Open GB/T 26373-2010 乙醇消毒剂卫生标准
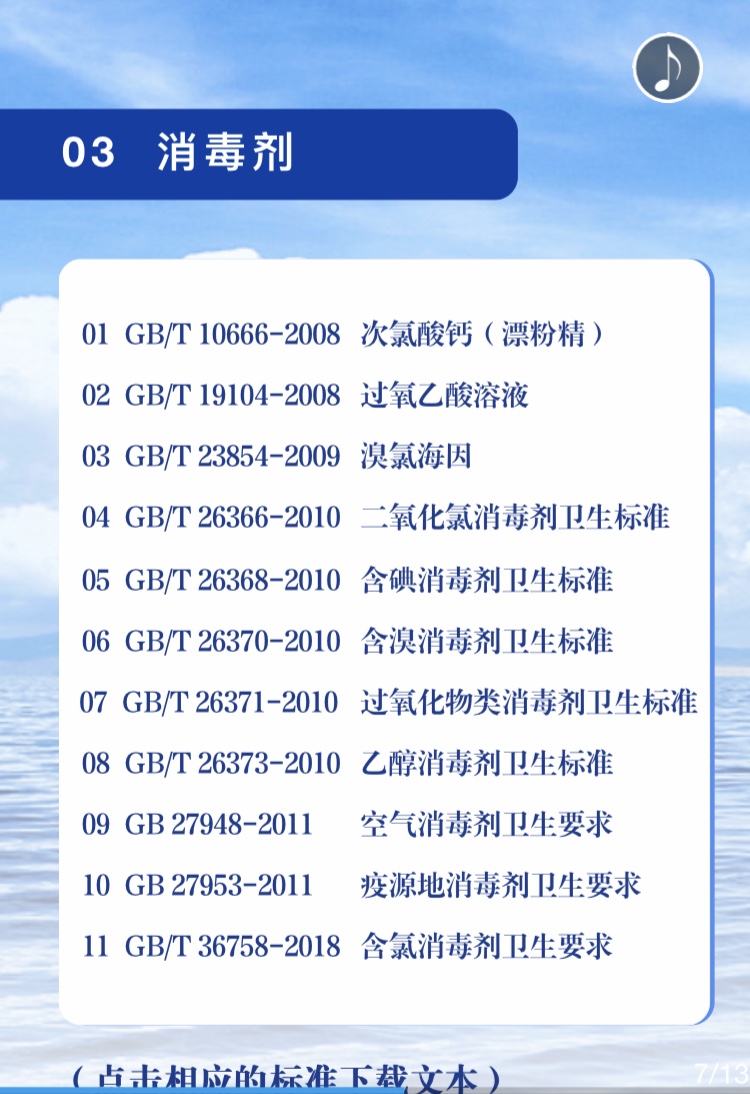The width and height of the screenshot is (750, 1094). click(347, 763)
